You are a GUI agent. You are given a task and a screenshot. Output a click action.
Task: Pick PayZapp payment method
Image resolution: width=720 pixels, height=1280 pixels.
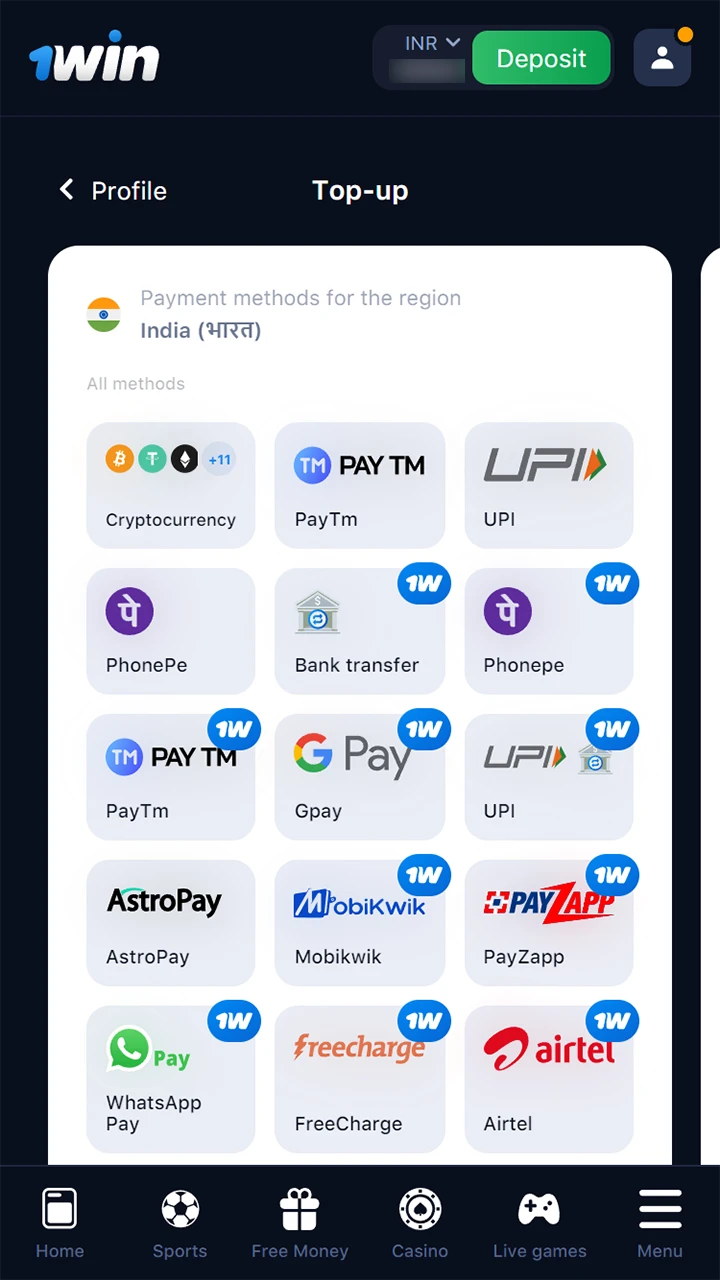(548, 923)
